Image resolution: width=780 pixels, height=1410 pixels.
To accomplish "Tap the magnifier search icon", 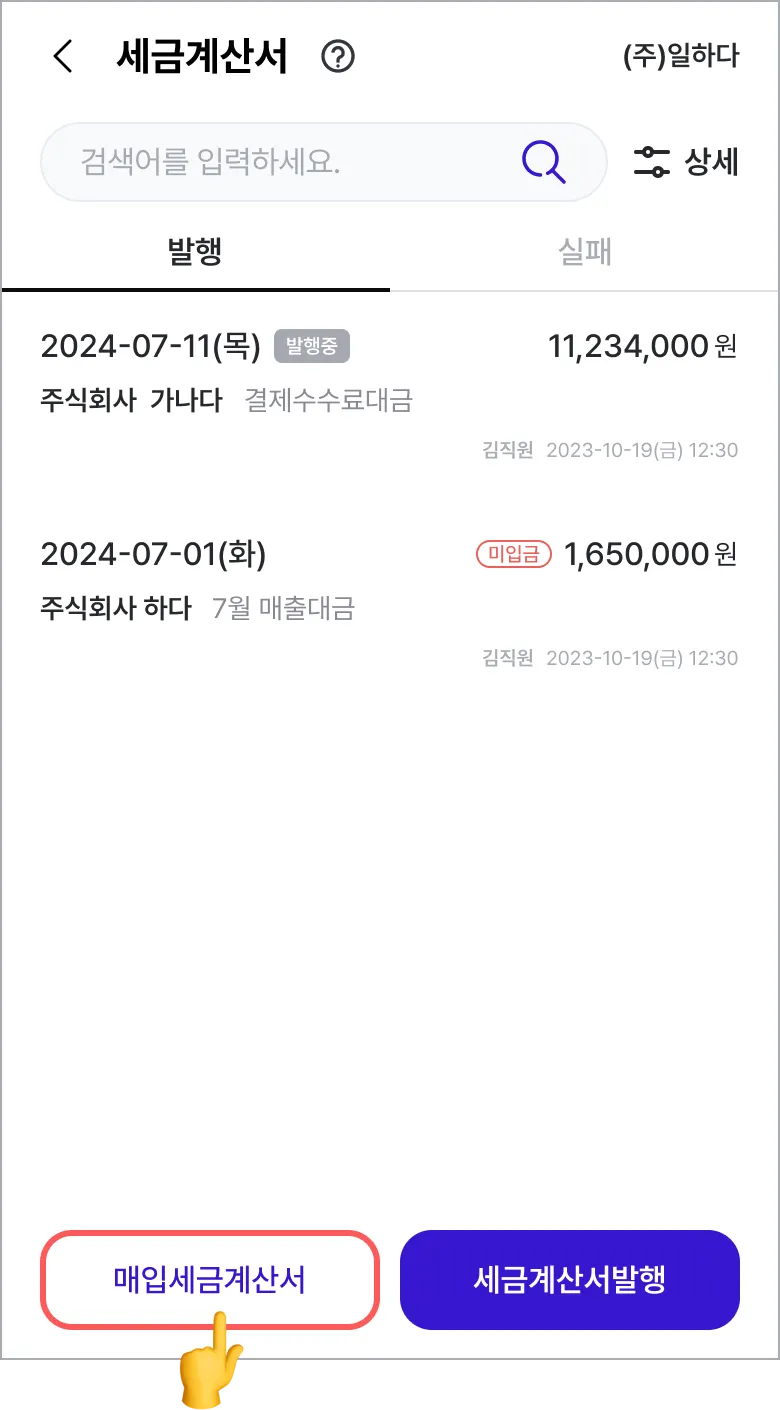I will (x=544, y=162).
